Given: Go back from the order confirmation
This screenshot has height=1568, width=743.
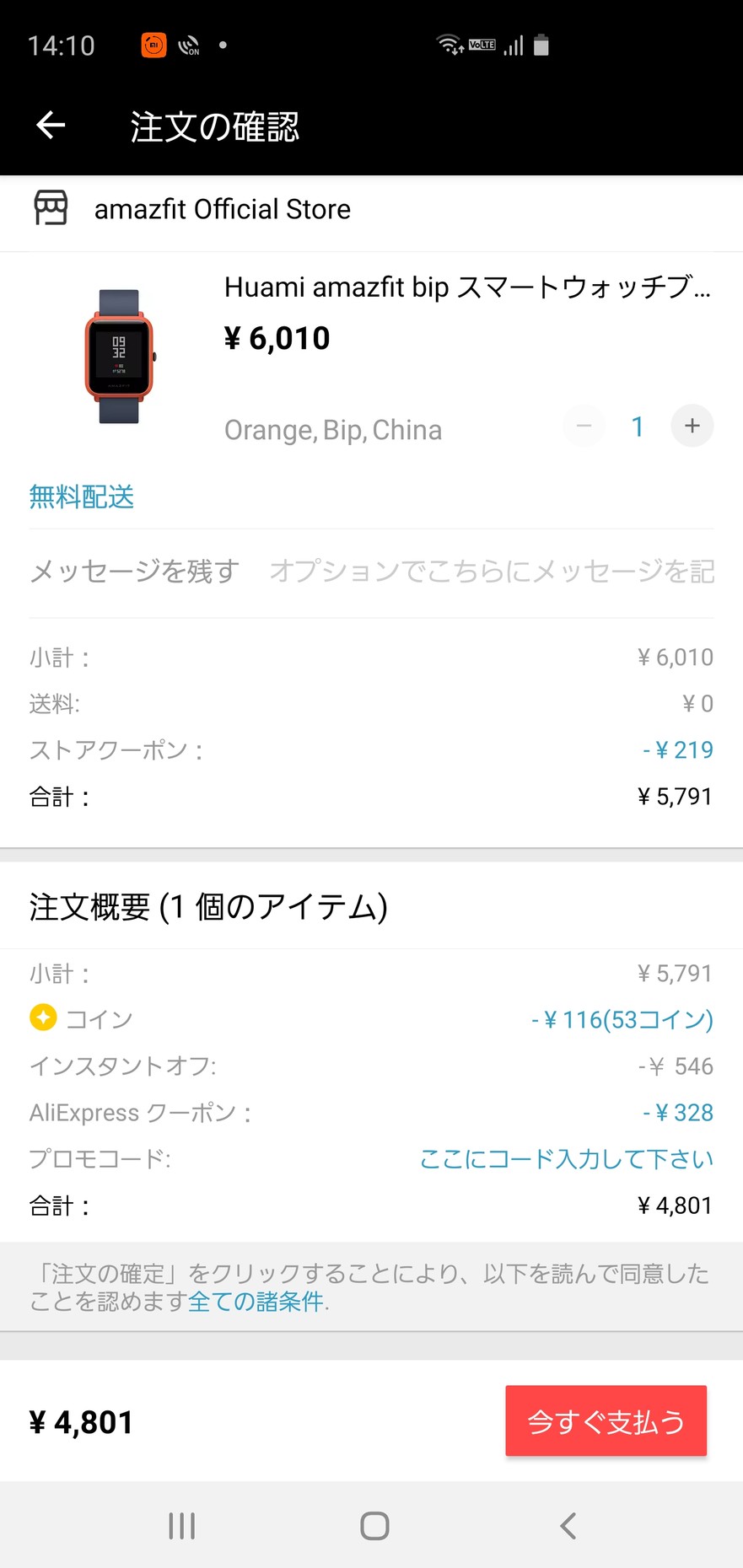Looking at the screenshot, I should click(51, 126).
